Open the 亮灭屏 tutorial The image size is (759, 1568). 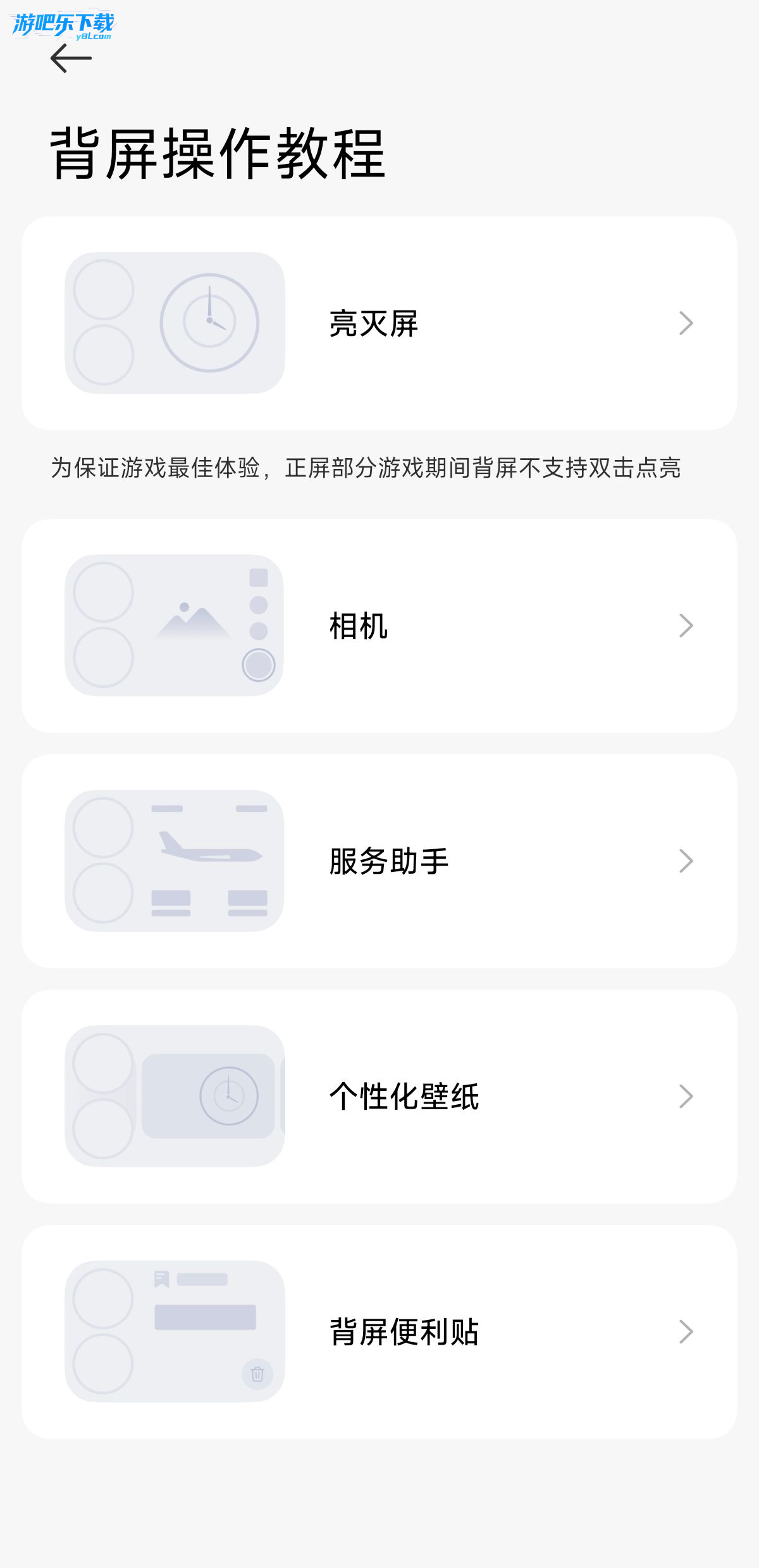[x=379, y=323]
